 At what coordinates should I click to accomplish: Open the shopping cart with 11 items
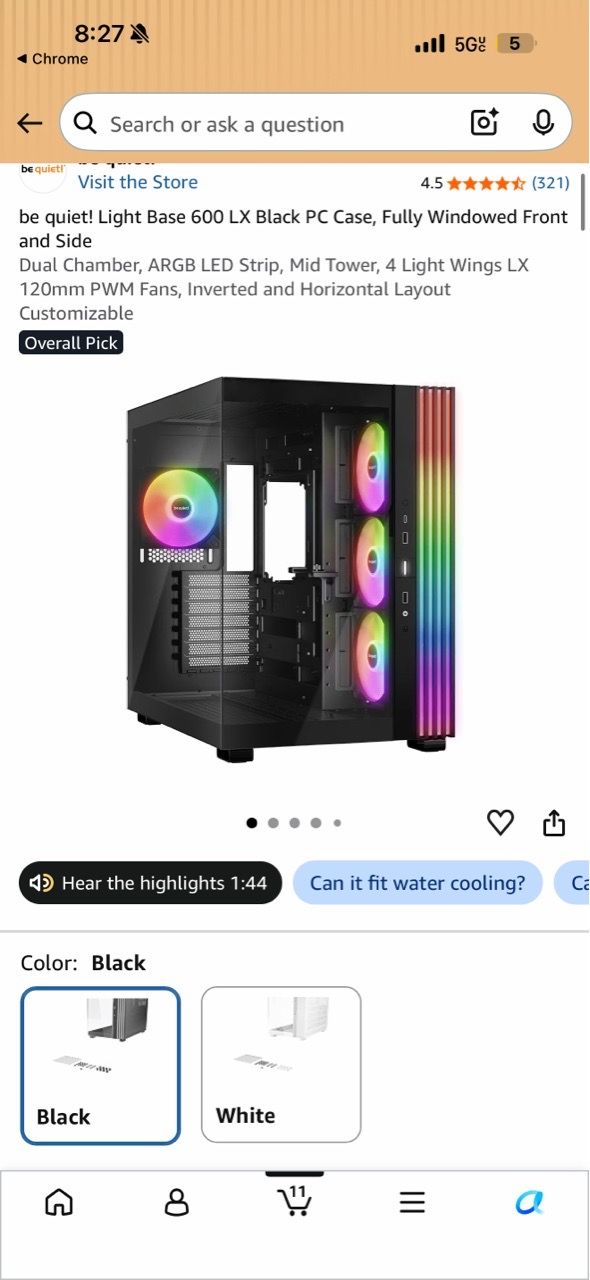(x=294, y=1200)
